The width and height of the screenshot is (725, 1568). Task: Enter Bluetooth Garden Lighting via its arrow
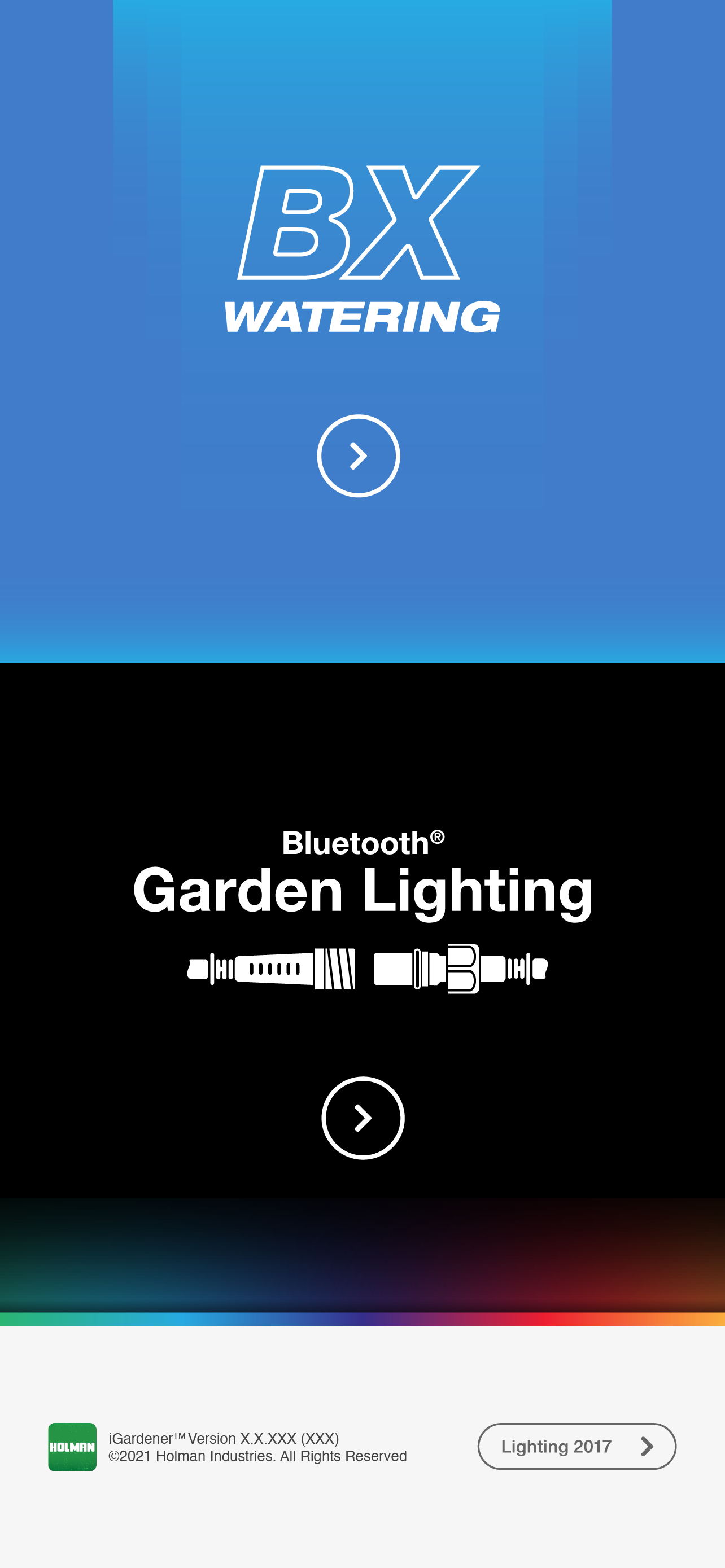pyautogui.click(x=363, y=1118)
